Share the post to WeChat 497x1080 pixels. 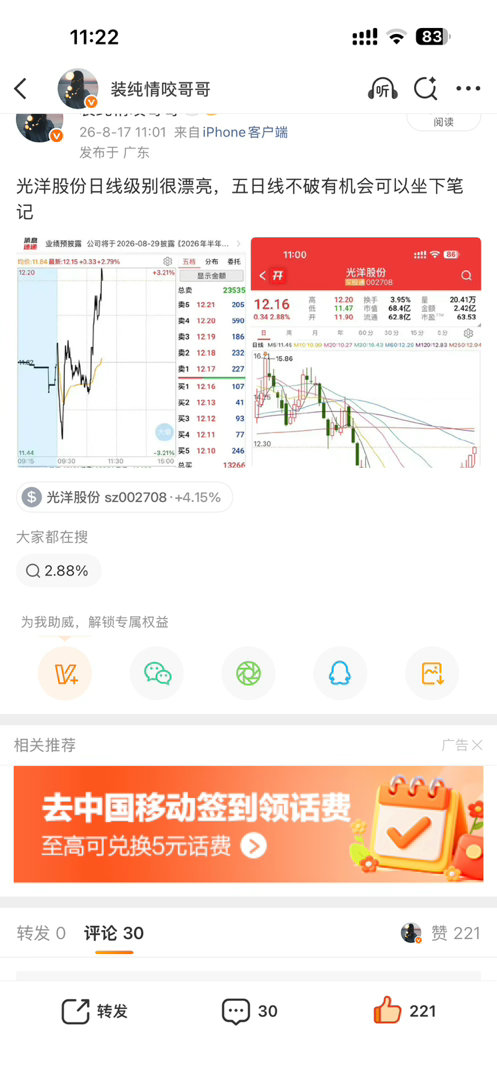click(157, 673)
